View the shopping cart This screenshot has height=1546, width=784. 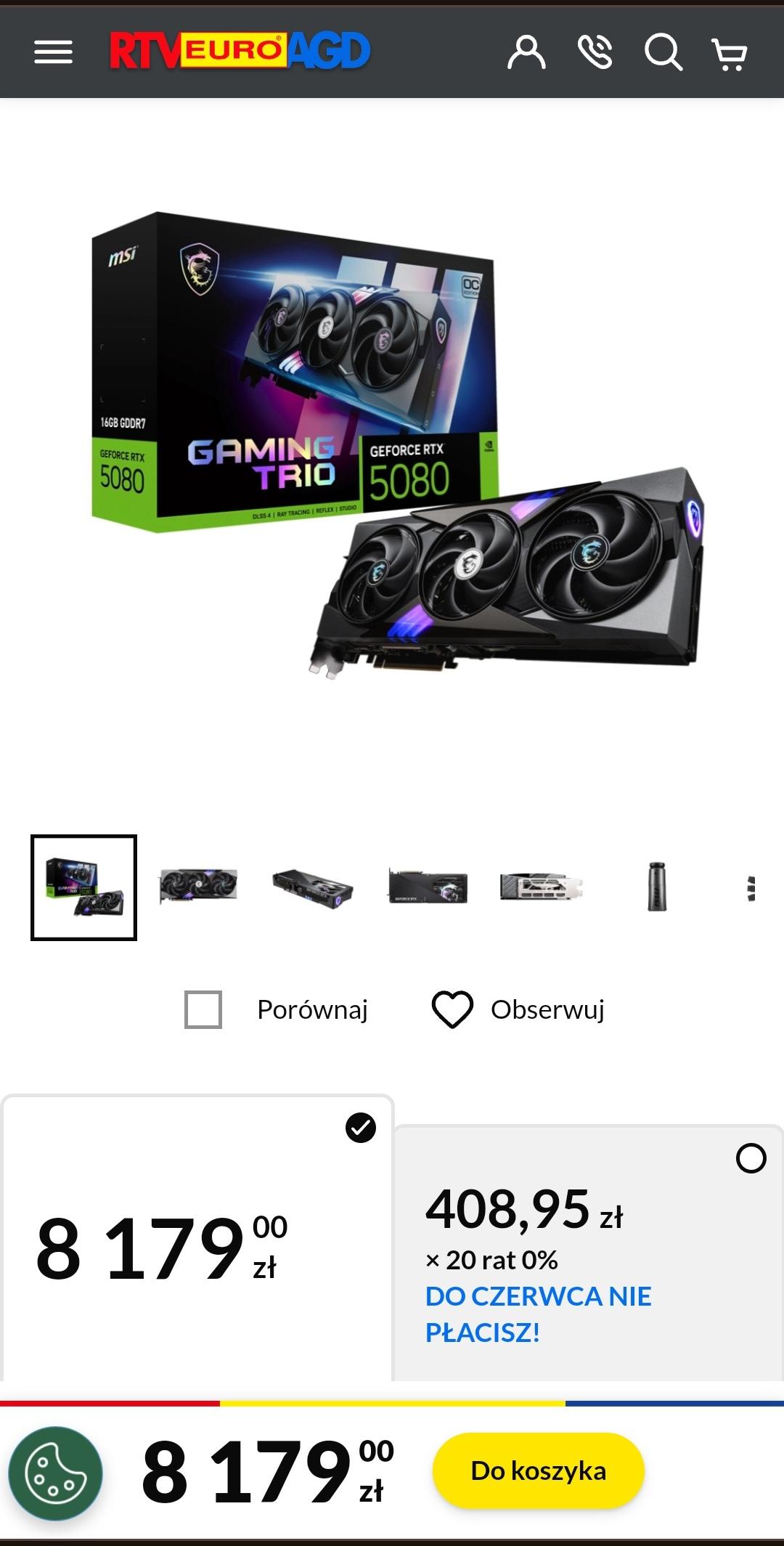point(730,54)
